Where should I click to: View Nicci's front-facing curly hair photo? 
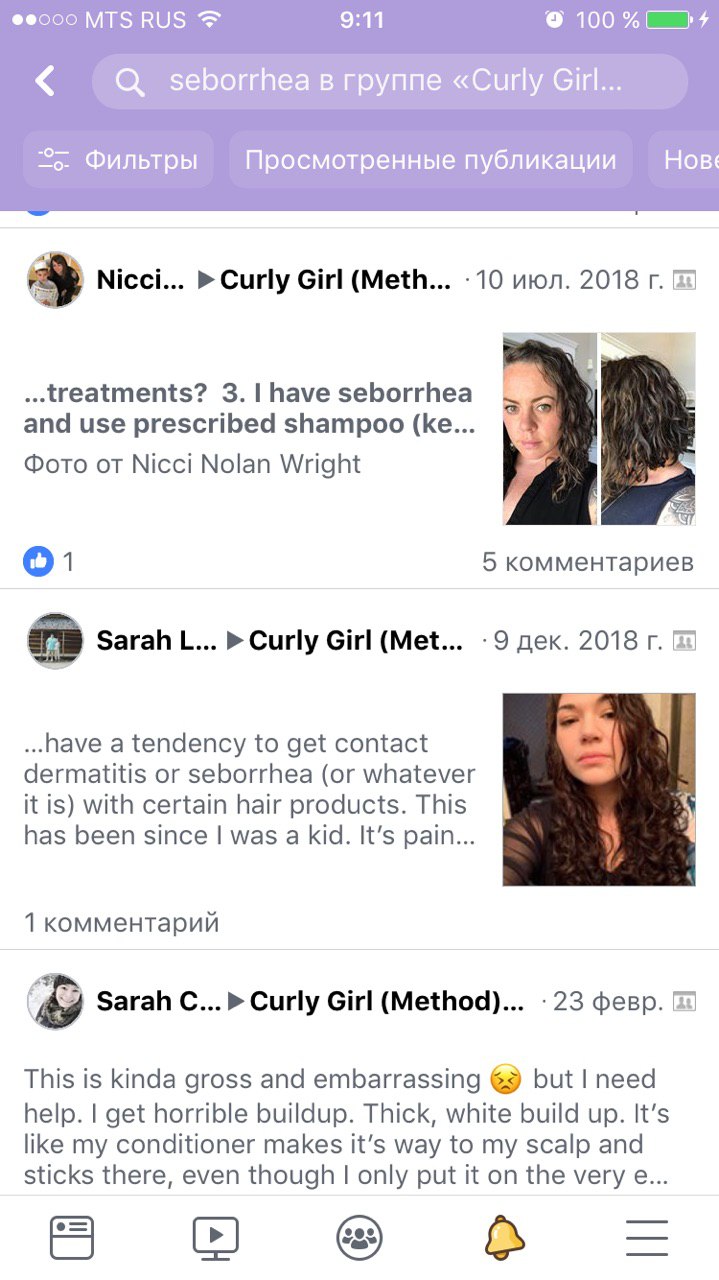[x=549, y=429]
